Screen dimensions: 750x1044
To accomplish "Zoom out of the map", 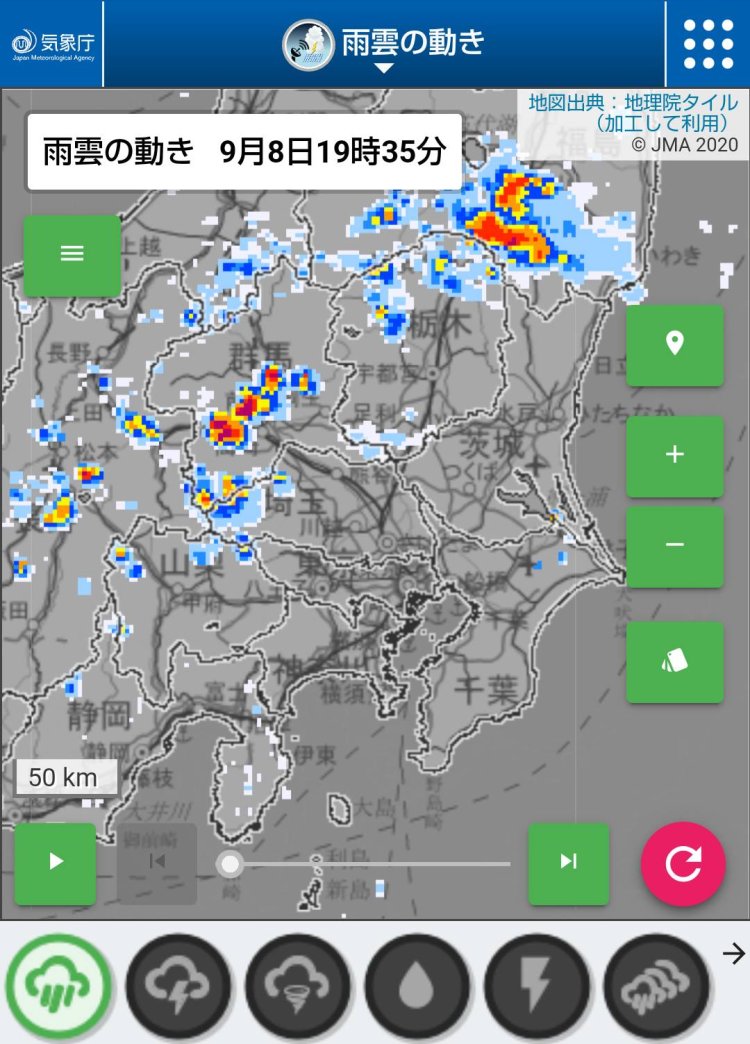I will click(675, 546).
